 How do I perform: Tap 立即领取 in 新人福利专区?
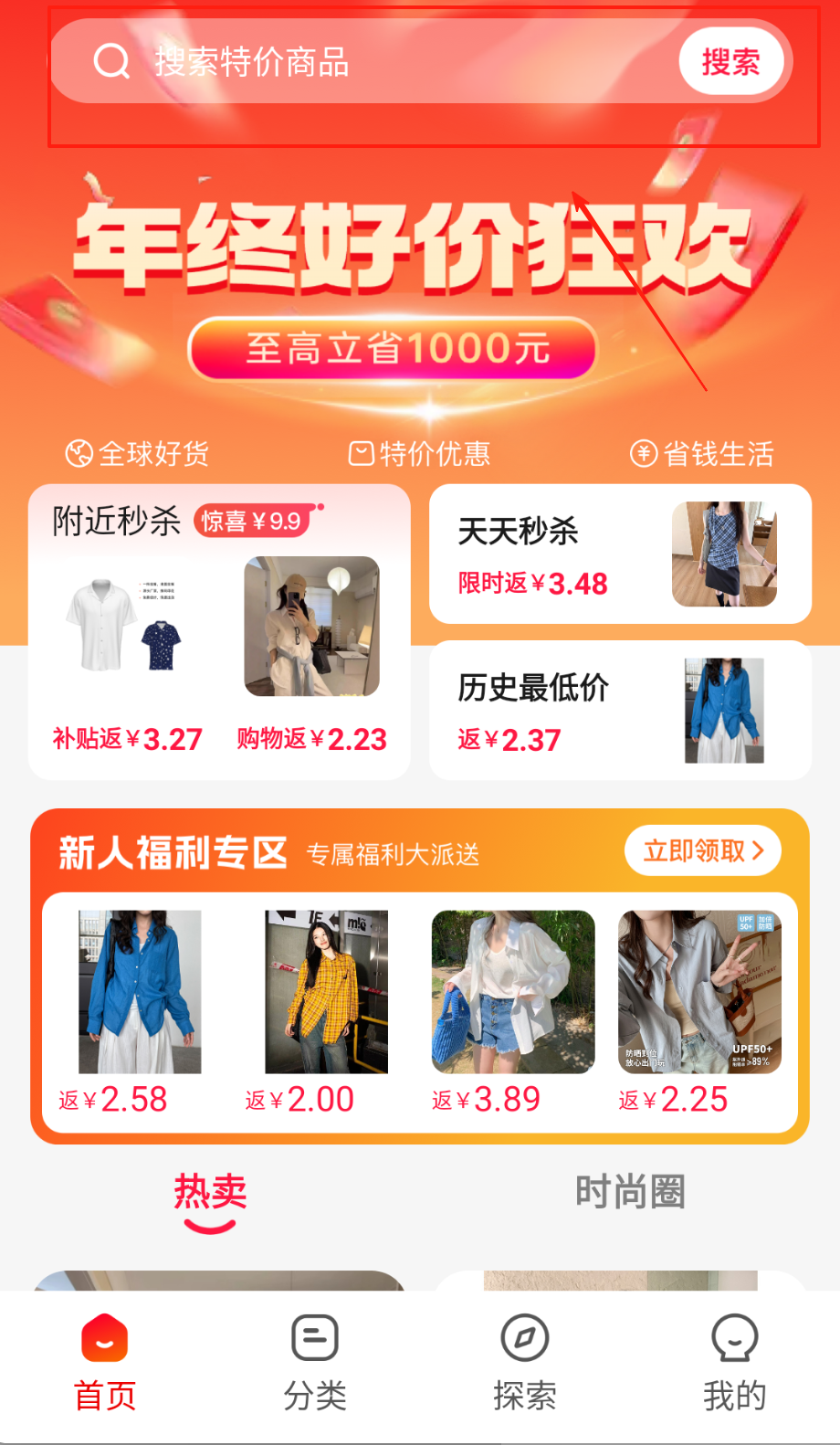[702, 851]
